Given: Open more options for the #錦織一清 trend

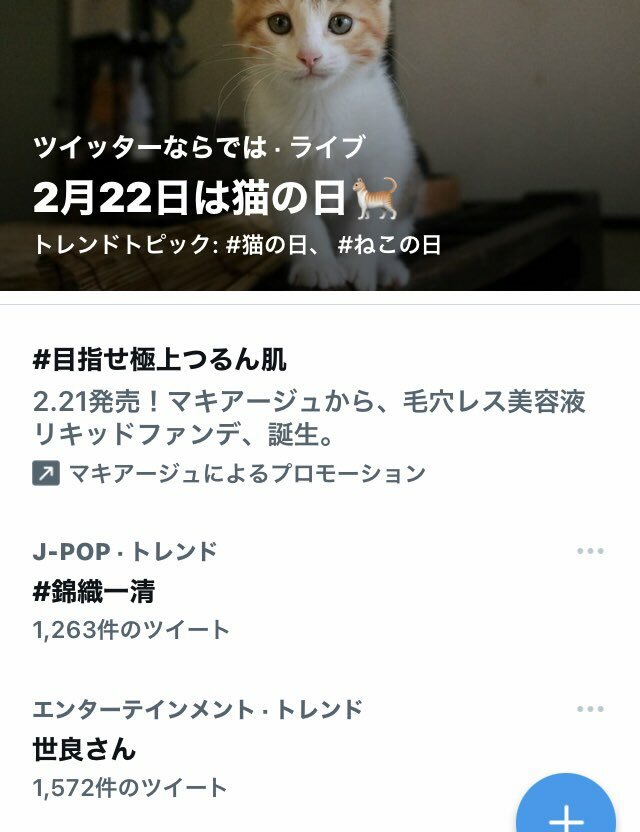Looking at the screenshot, I should pos(590,551).
